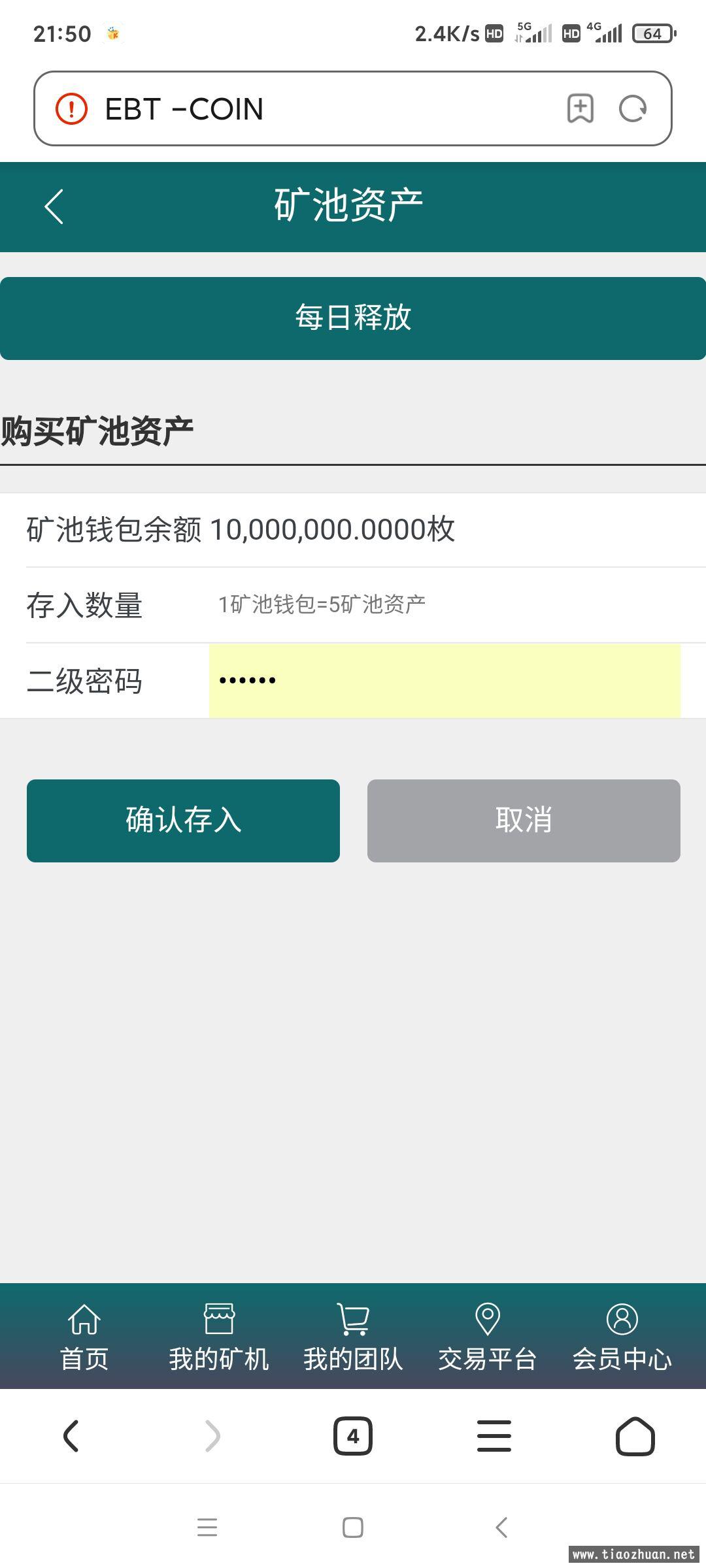The height and width of the screenshot is (1568, 706).
Task: Switch to the 会员中心 tab
Action: coord(622,1337)
